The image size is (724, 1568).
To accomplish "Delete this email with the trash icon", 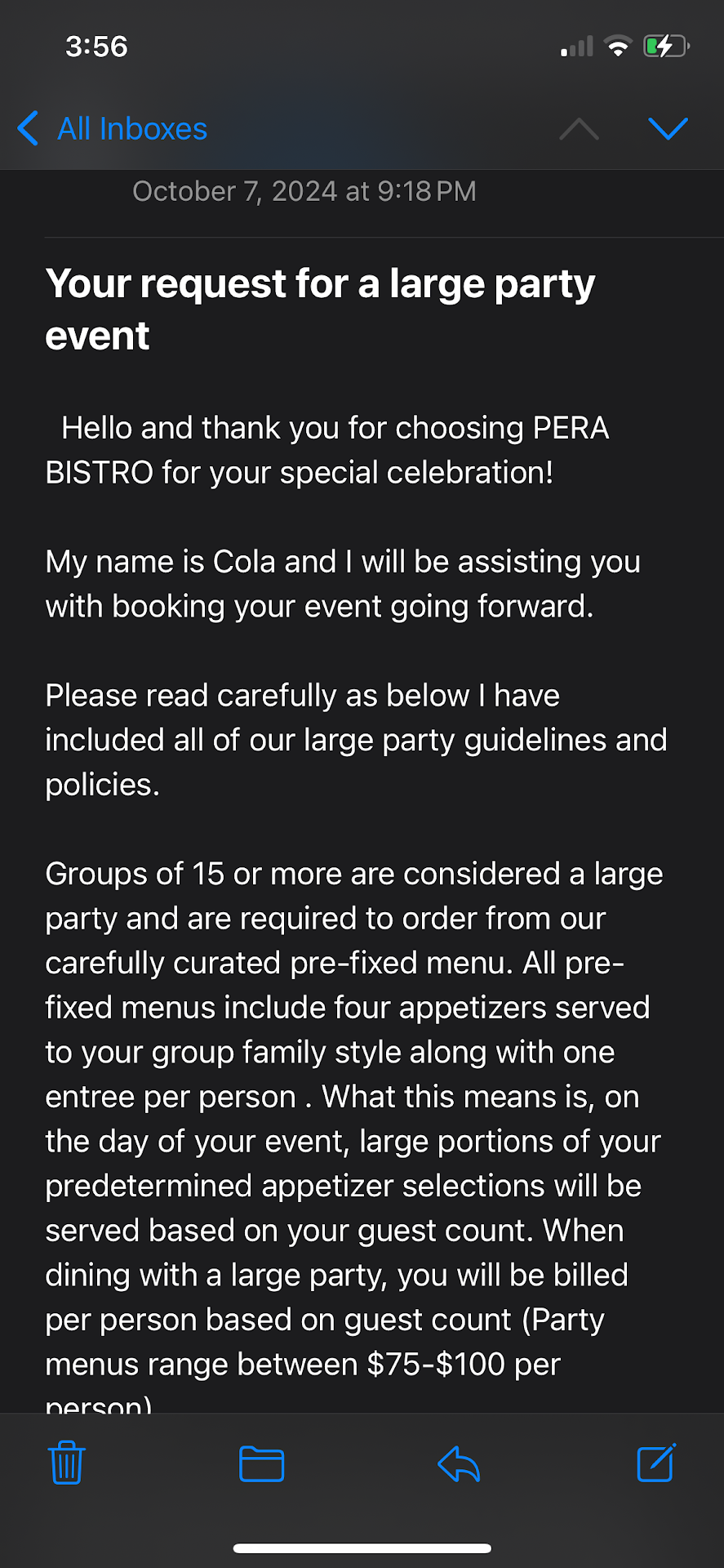I will 66,1463.
